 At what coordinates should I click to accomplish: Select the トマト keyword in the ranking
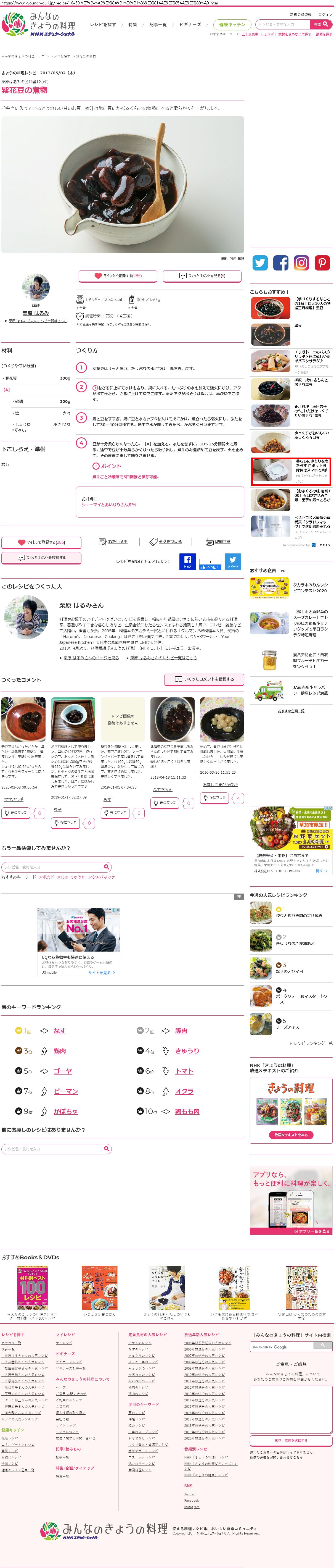tap(184, 1071)
